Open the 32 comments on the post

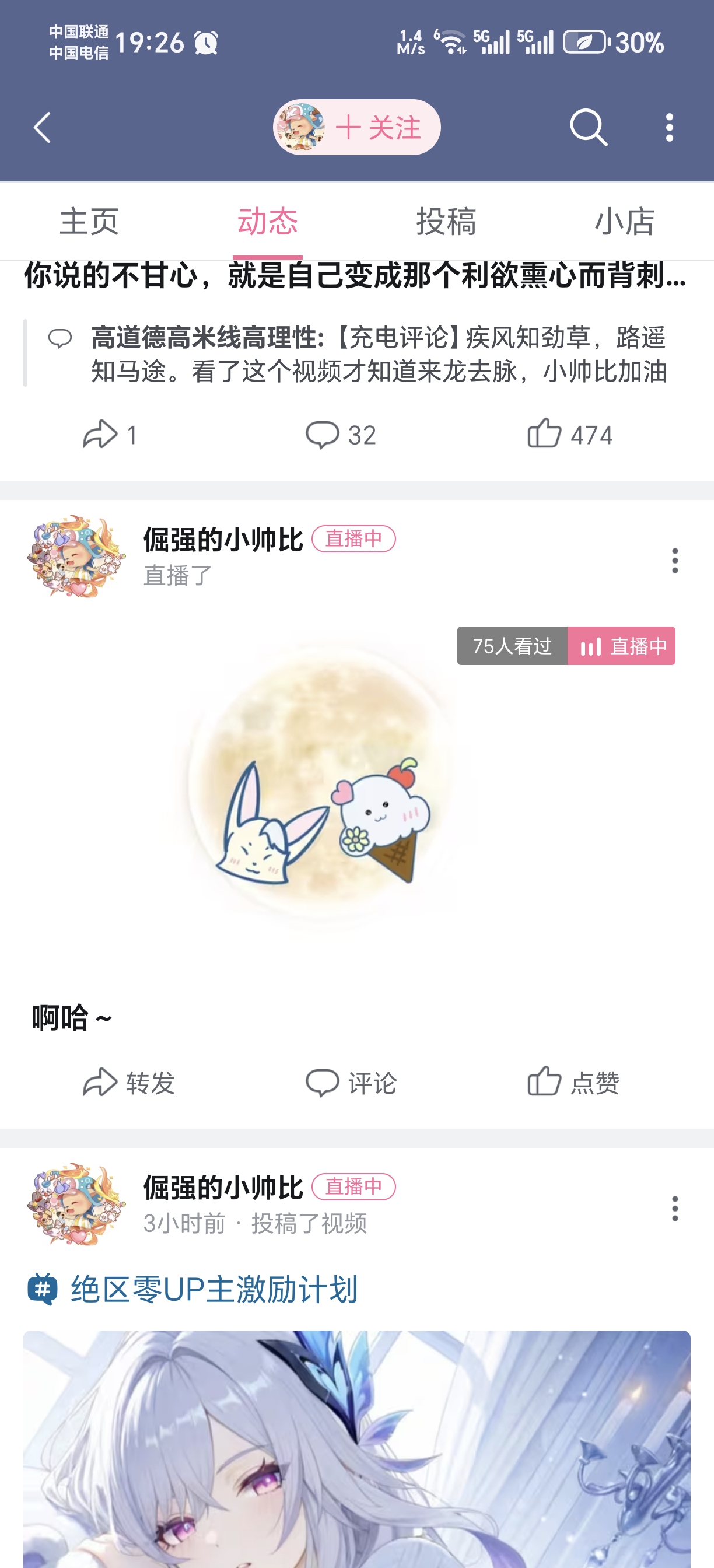tap(340, 435)
